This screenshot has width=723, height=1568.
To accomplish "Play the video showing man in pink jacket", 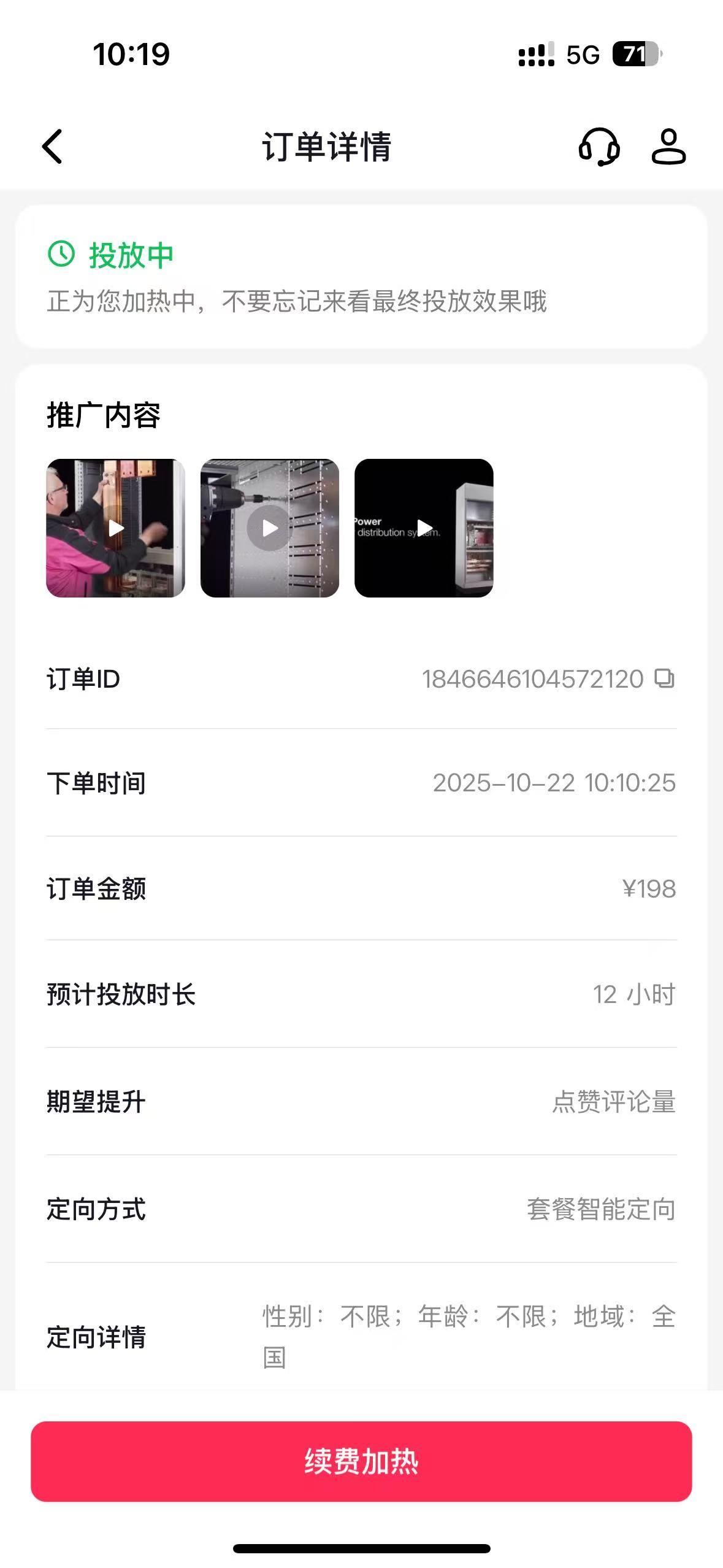I will coord(116,528).
